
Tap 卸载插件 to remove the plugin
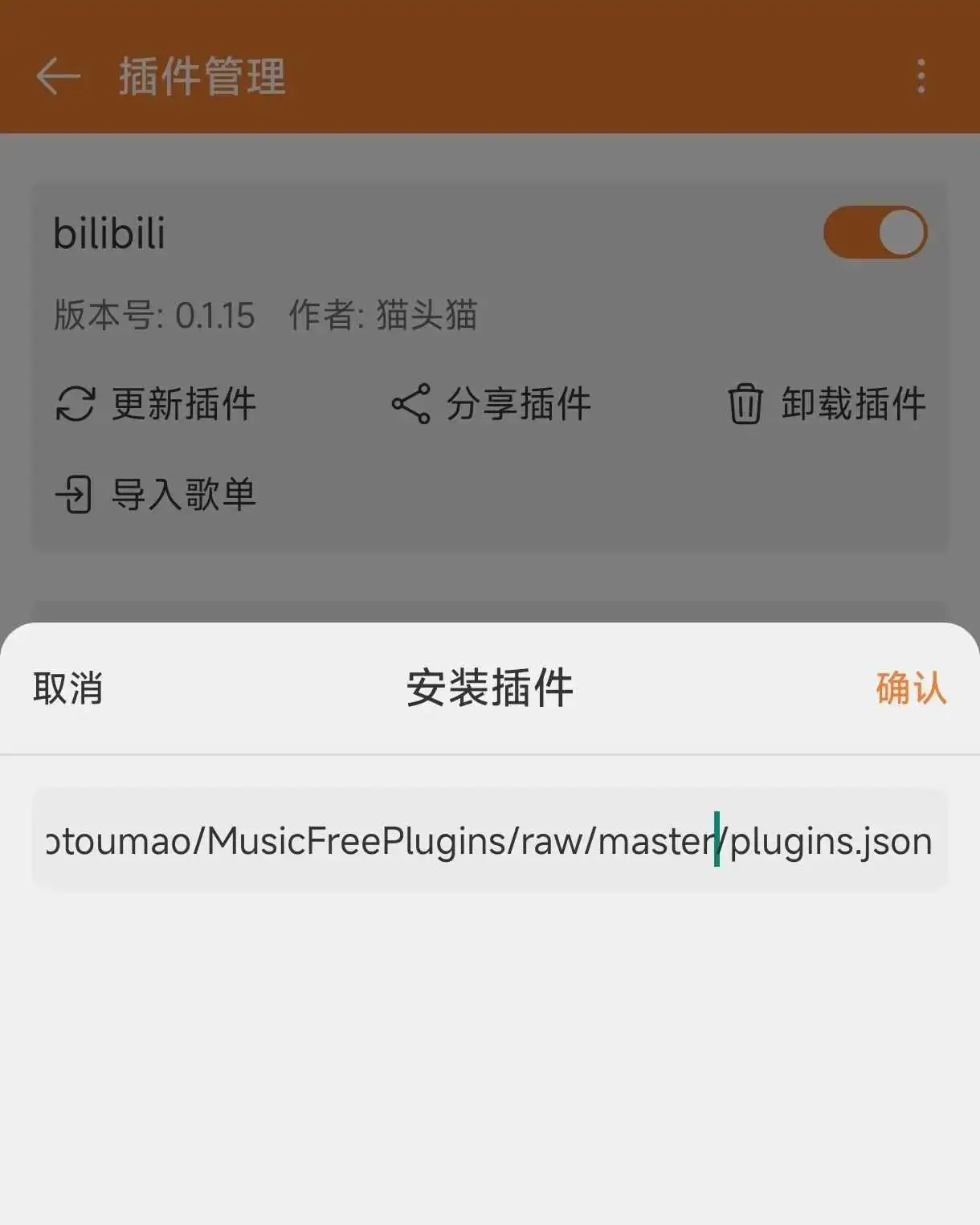click(x=851, y=405)
